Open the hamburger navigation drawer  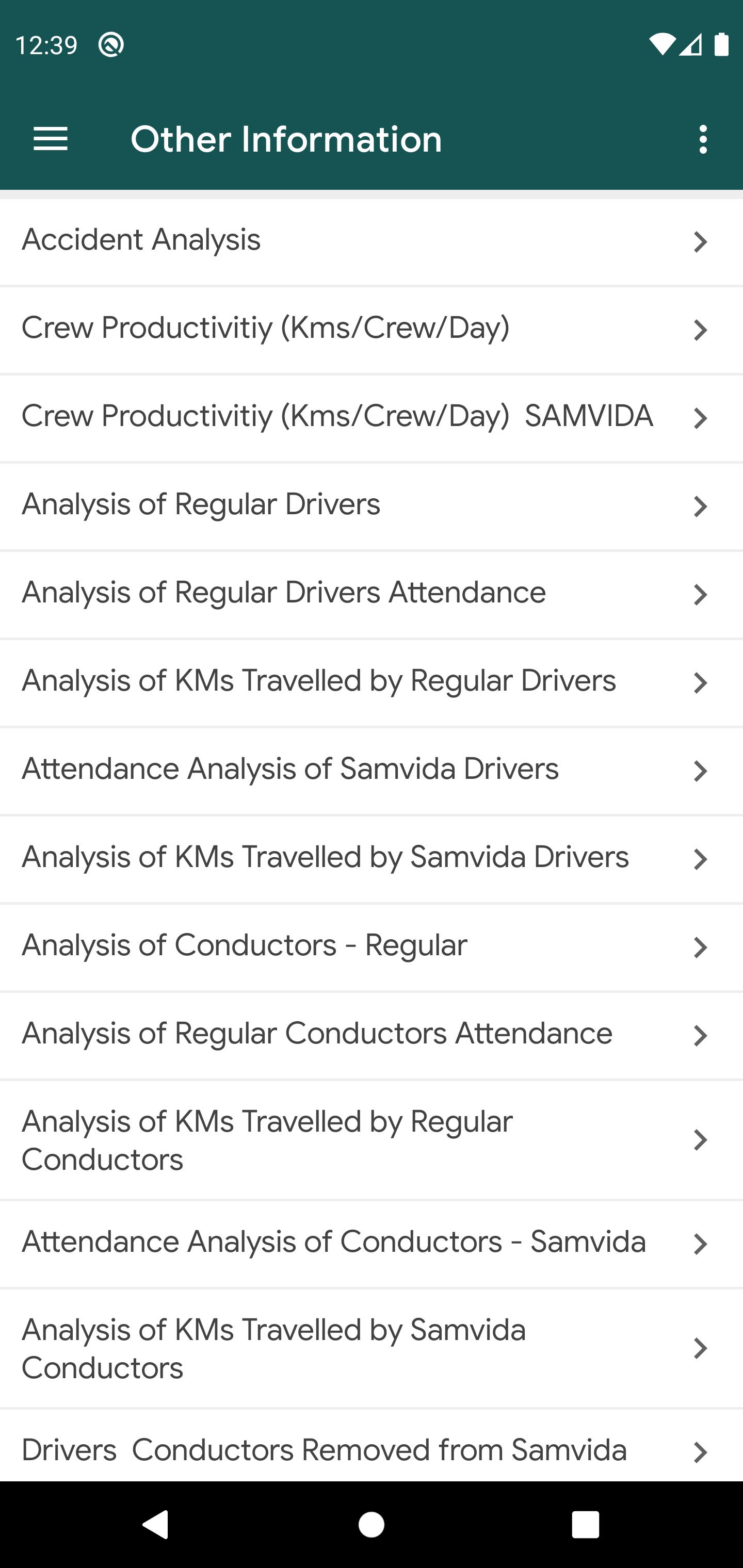[51, 139]
